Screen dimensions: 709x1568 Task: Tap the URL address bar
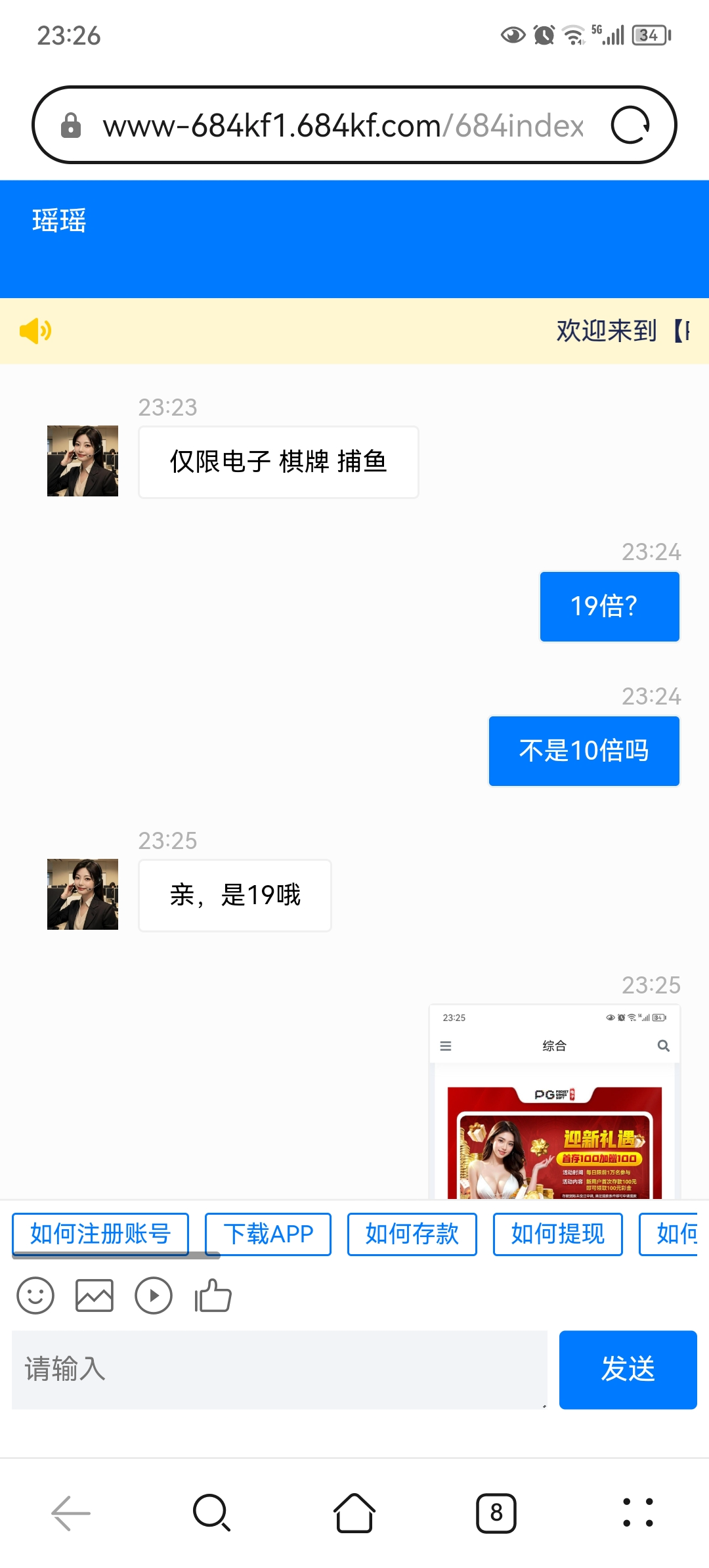pyautogui.click(x=341, y=125)
